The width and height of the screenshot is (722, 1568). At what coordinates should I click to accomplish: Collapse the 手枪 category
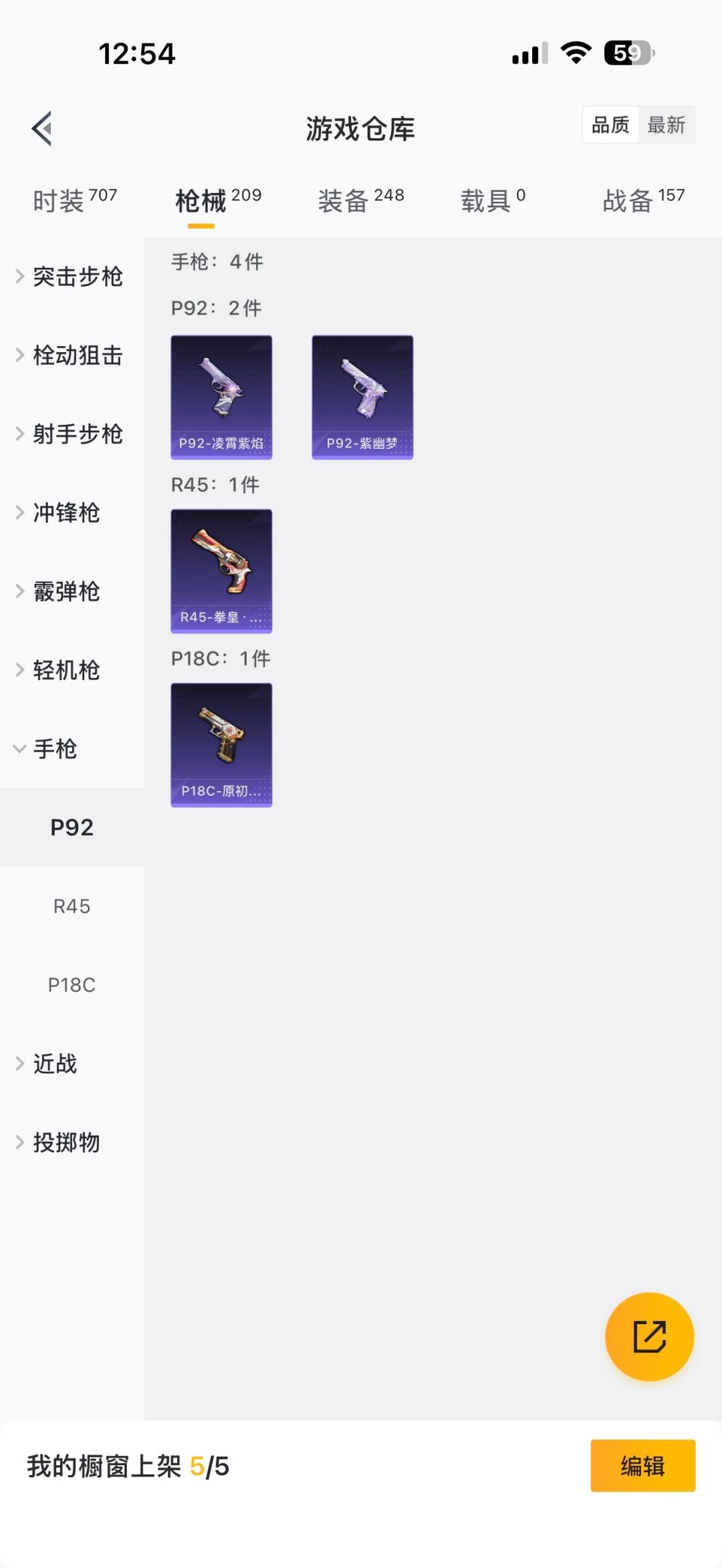click(x=47, y=749)
